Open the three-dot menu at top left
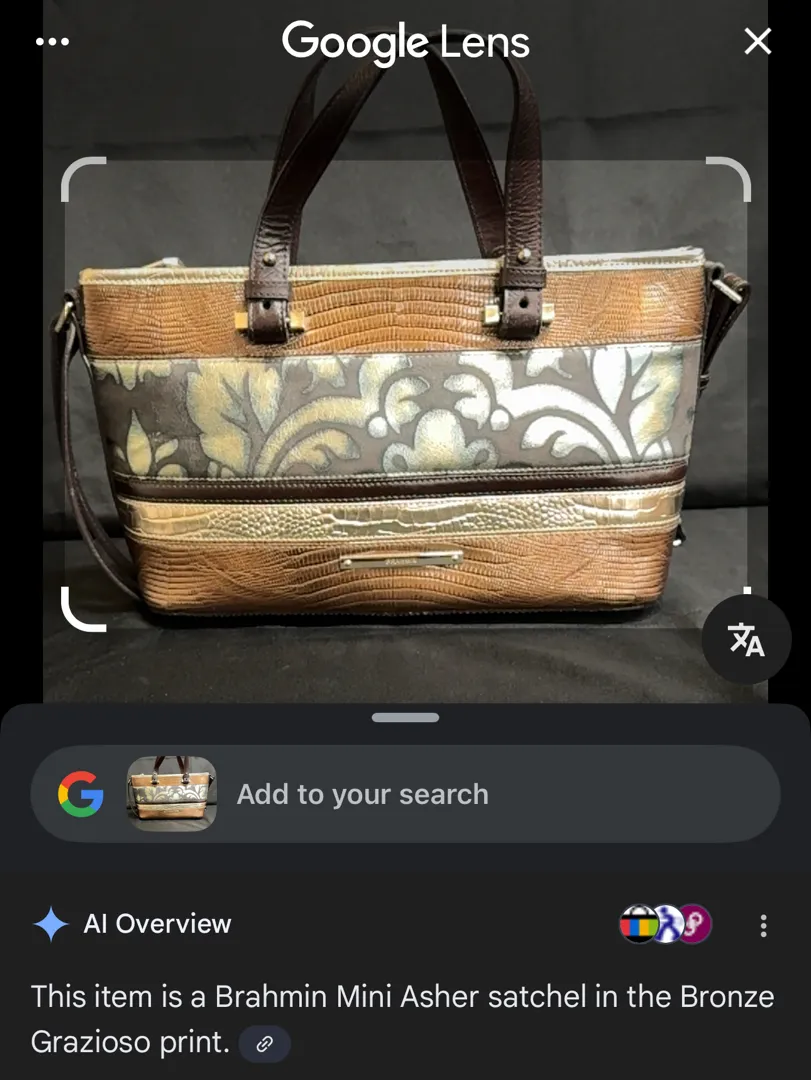Image resolution: width=811 pixels, height=1080 pixels. coord(52,42)
